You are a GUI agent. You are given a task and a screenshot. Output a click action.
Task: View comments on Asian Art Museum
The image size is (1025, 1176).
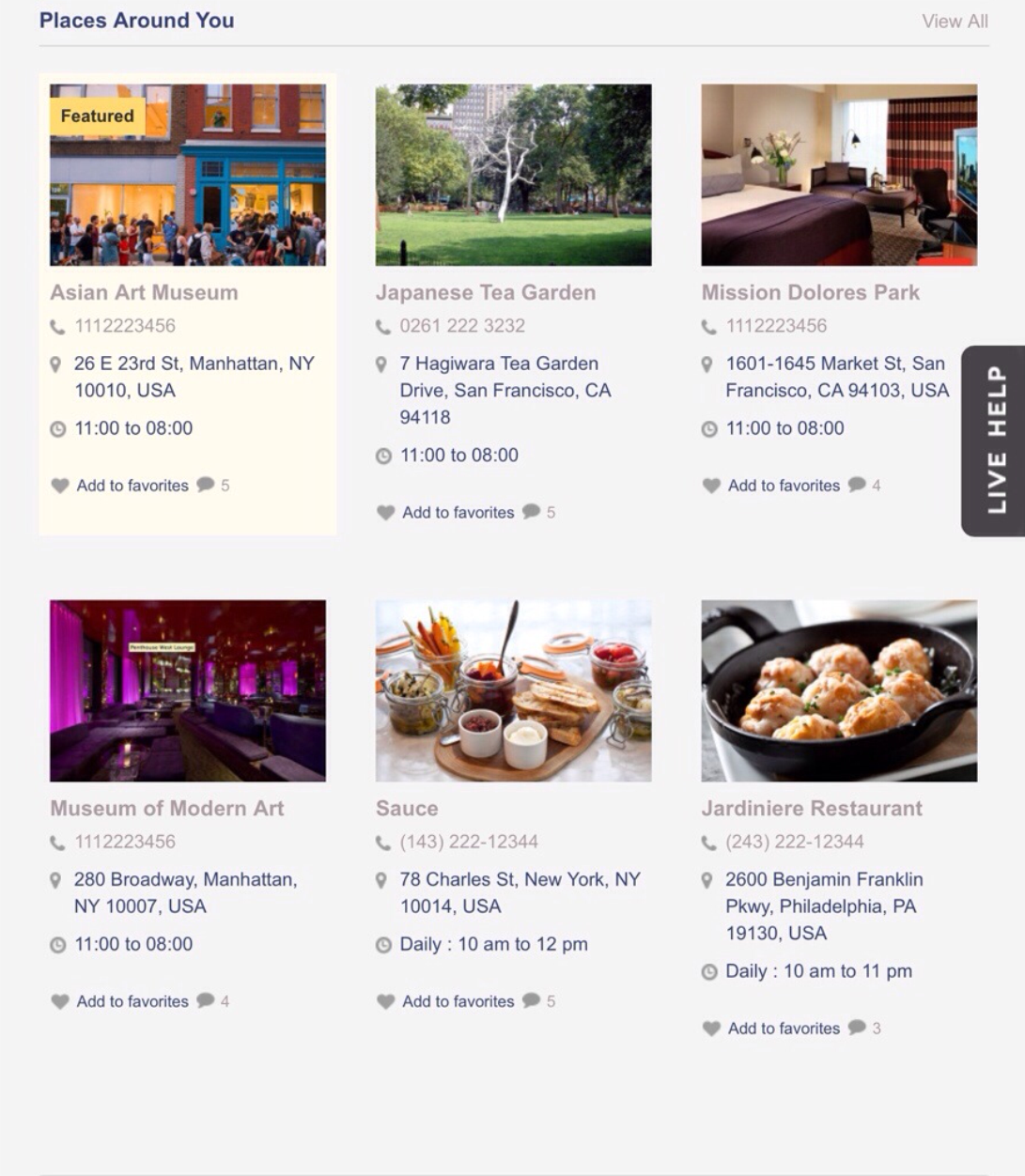[213, 486]
